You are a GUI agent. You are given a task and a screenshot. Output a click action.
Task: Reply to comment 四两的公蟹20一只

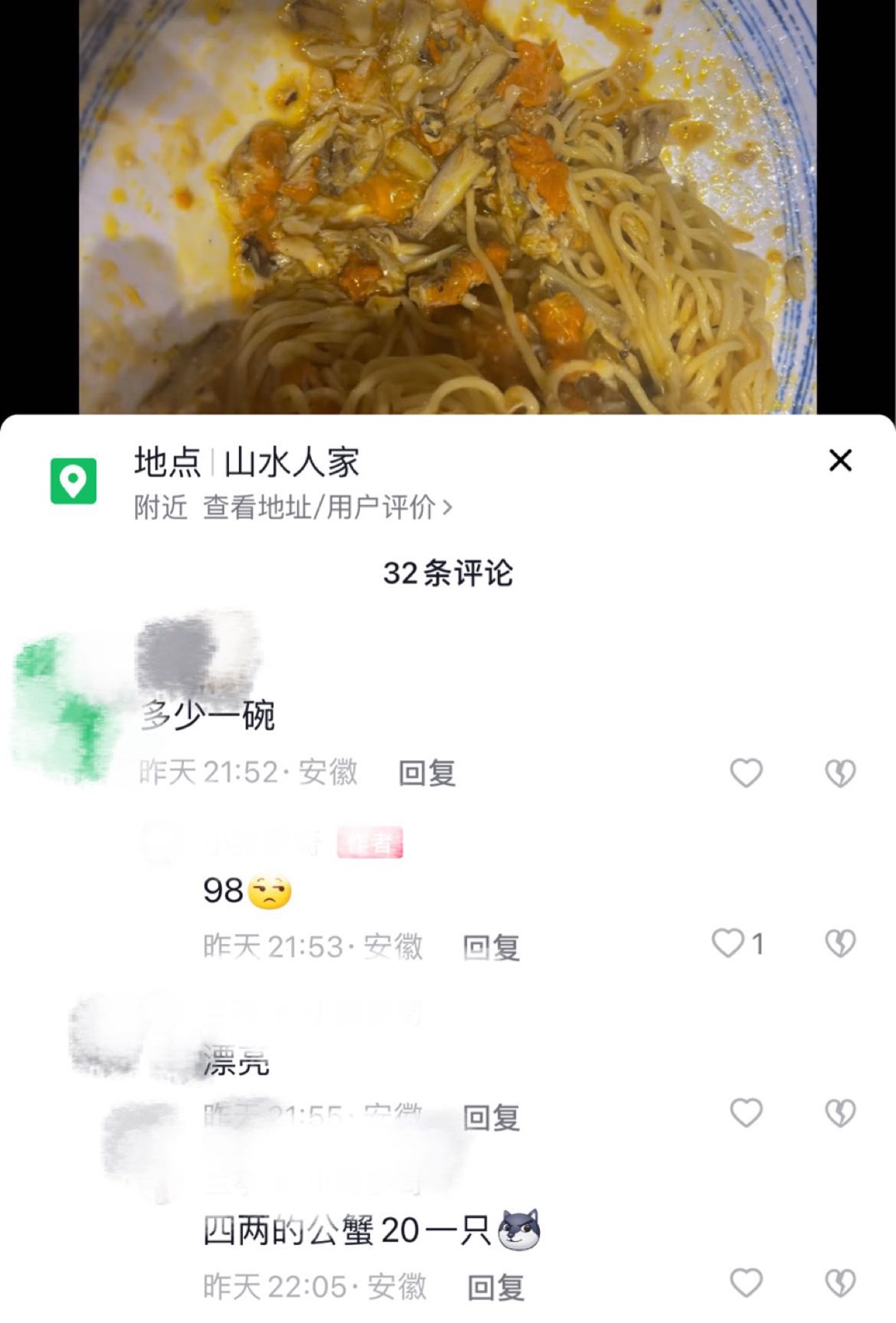495,1287
